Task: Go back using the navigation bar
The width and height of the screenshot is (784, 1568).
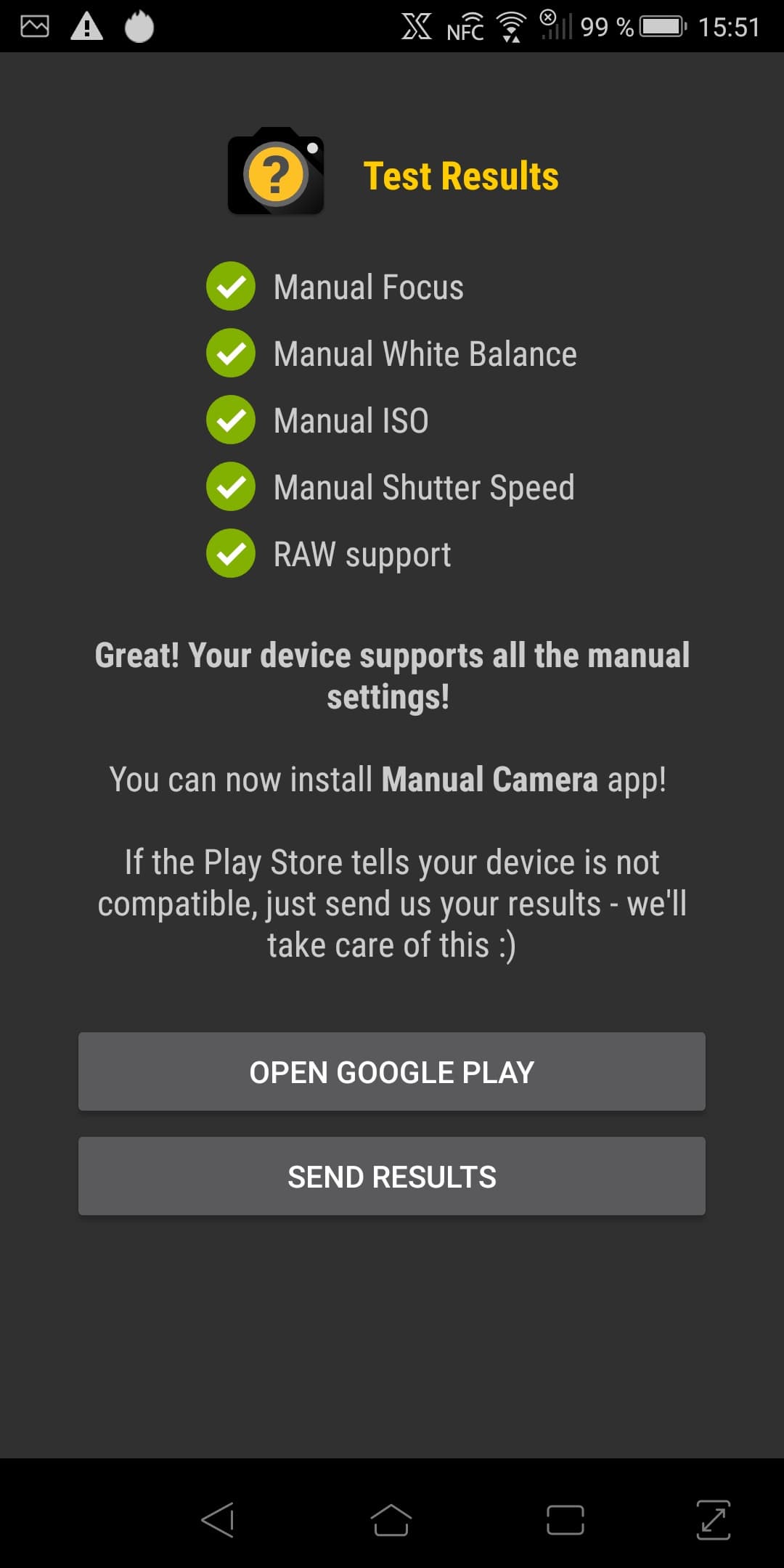Action: point(218,1519)
